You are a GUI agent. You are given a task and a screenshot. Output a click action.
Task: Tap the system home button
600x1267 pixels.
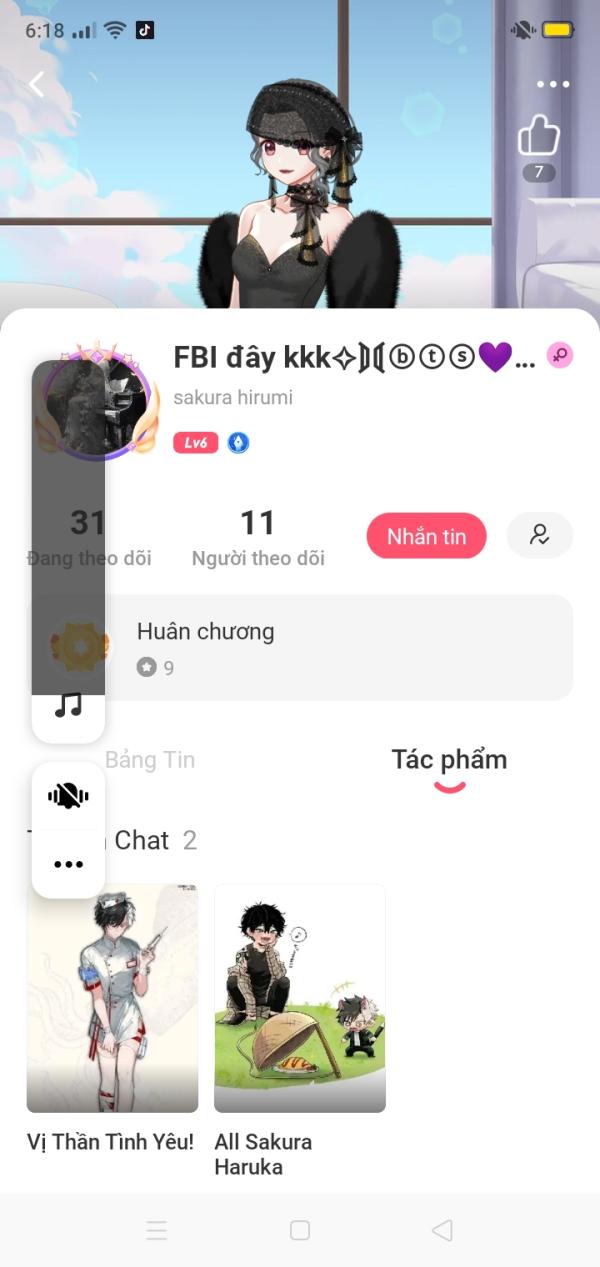(x=300, y=1230)
